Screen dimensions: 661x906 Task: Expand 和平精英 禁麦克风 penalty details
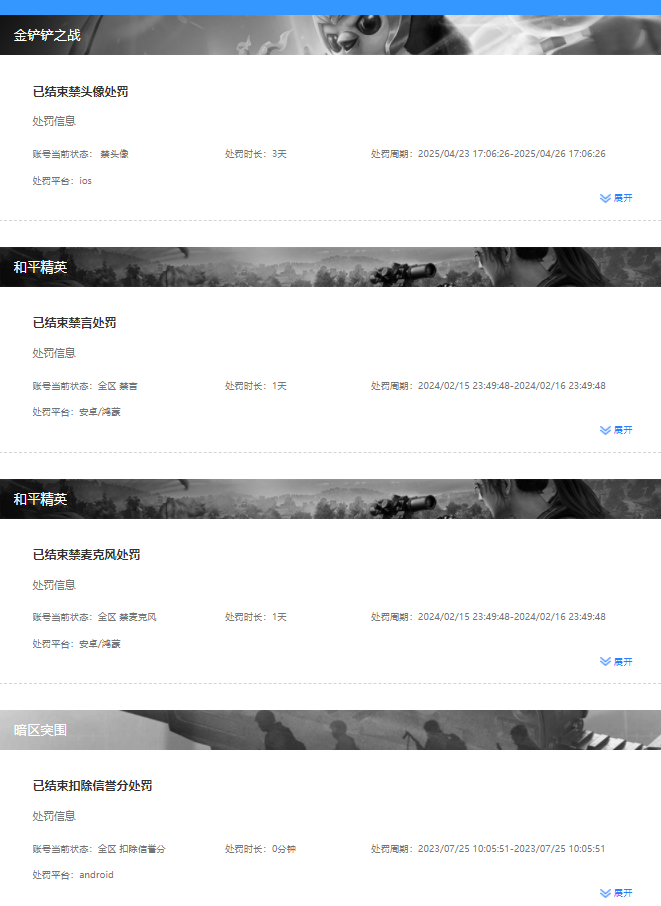coord(616,662)
